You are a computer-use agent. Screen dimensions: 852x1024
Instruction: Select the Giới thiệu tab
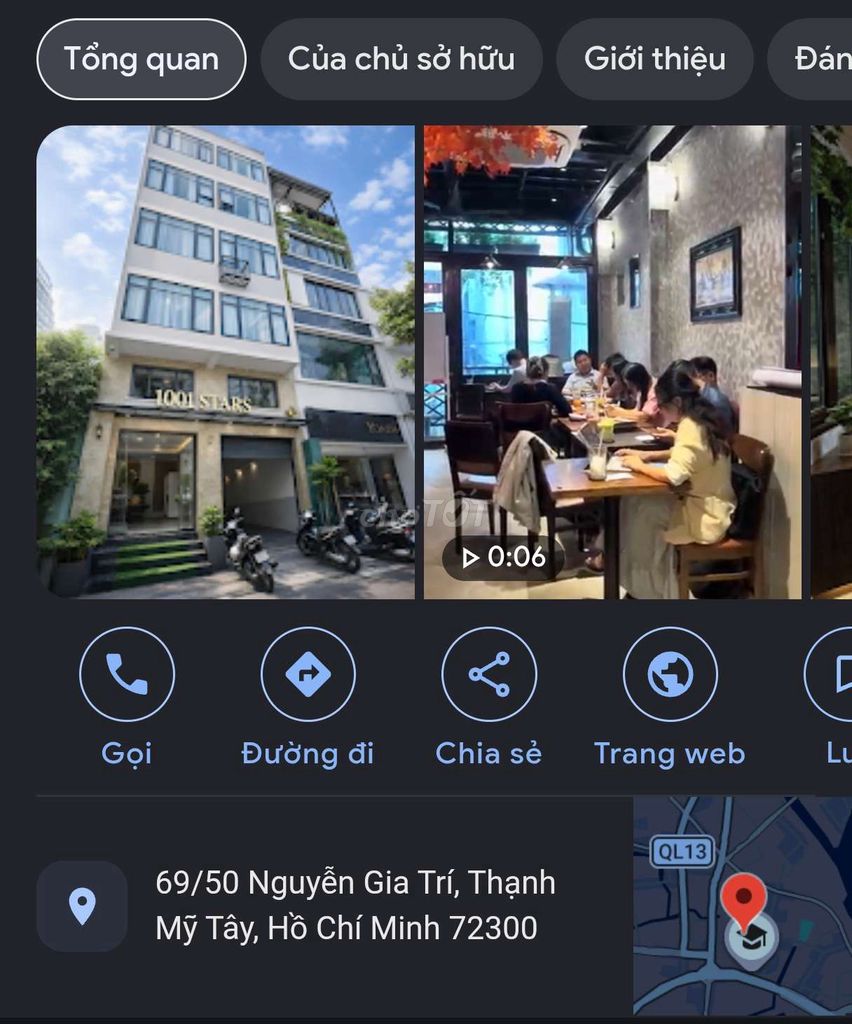point(655,59)
